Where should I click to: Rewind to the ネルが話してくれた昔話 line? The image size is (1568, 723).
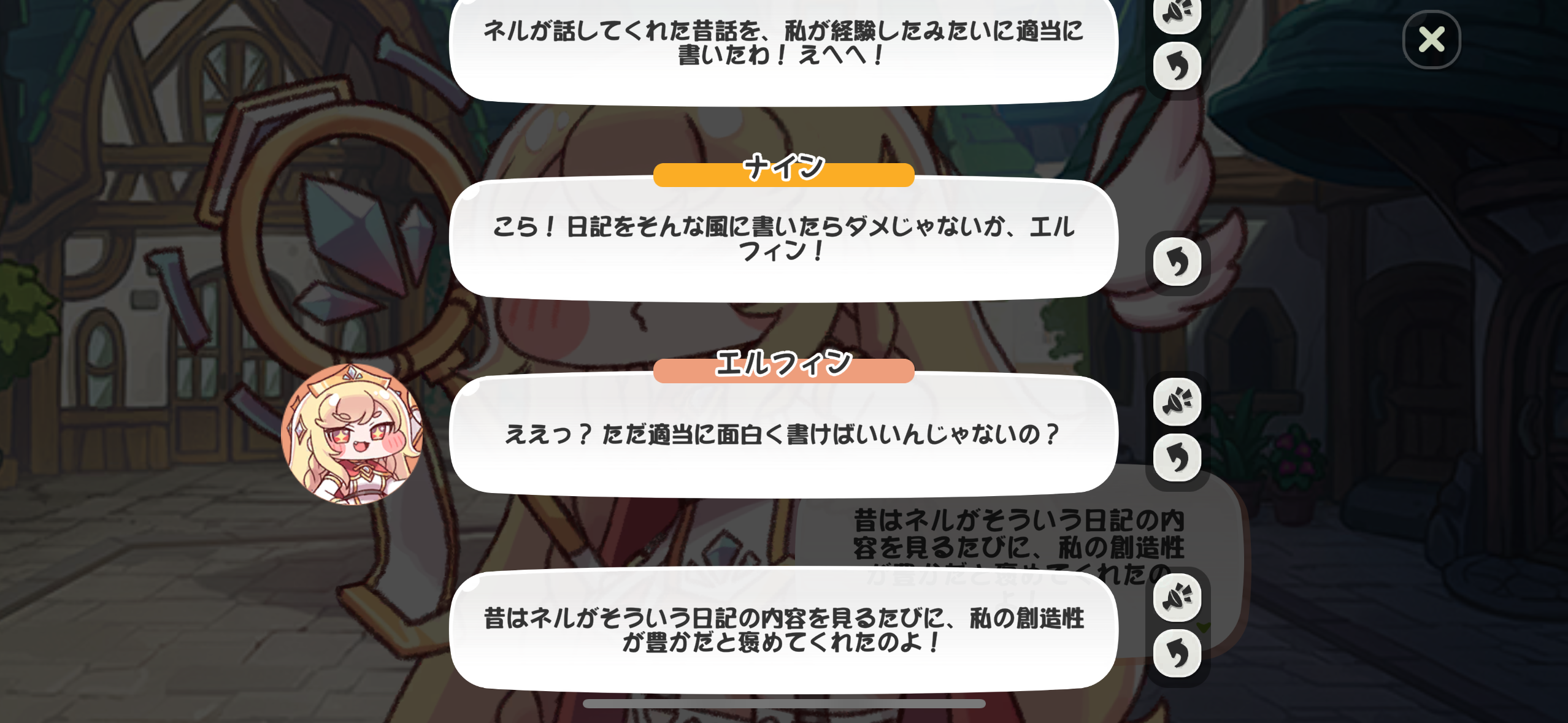pyautogui.click(x=1177, y=66)
